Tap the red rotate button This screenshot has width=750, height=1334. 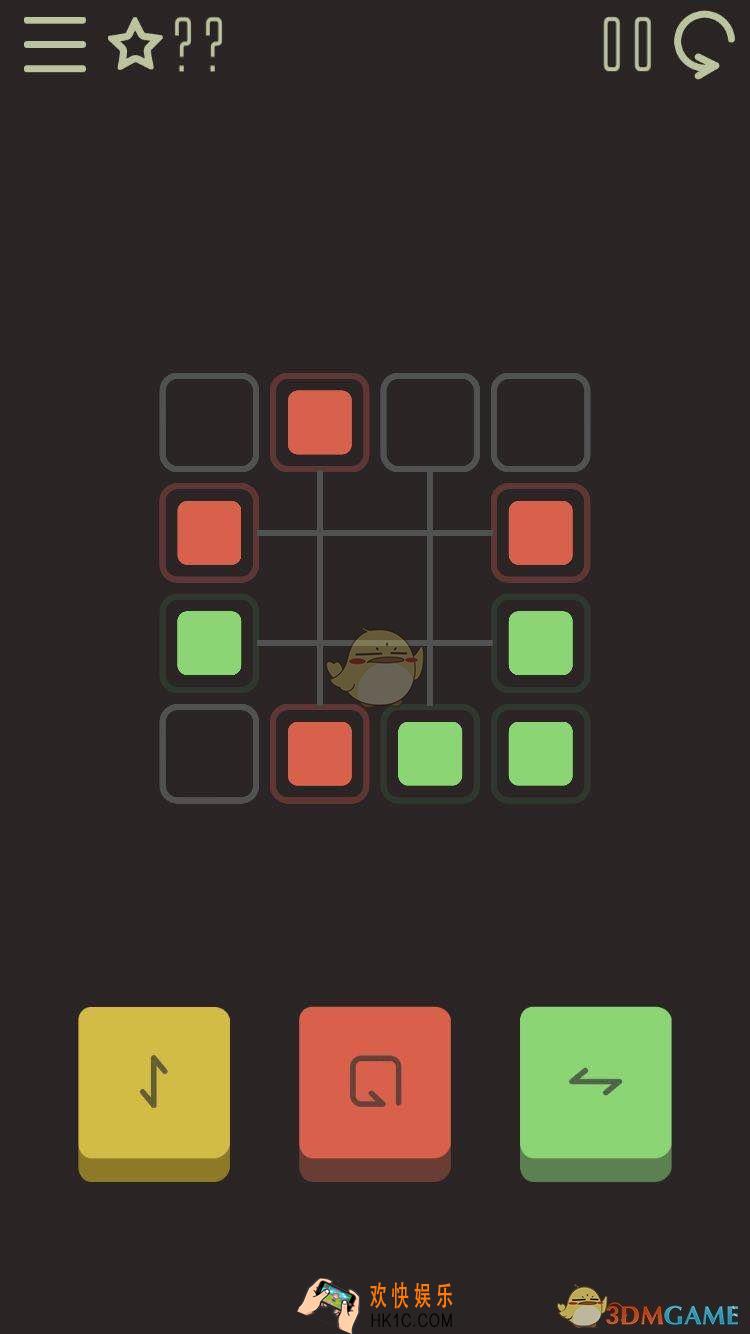pyautogui.click(x=375, y=1085)
